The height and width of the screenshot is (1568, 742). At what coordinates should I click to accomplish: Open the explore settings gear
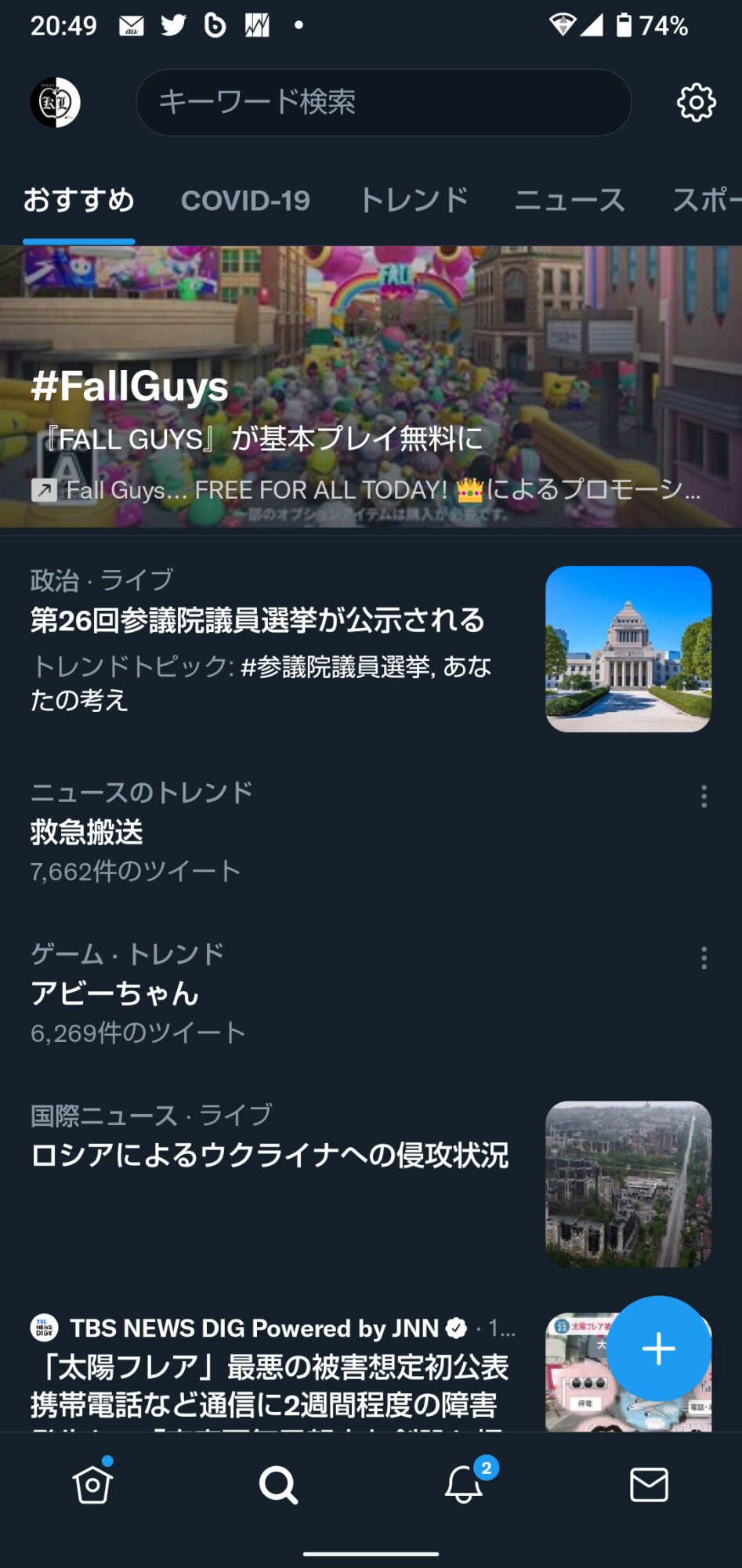696,102
